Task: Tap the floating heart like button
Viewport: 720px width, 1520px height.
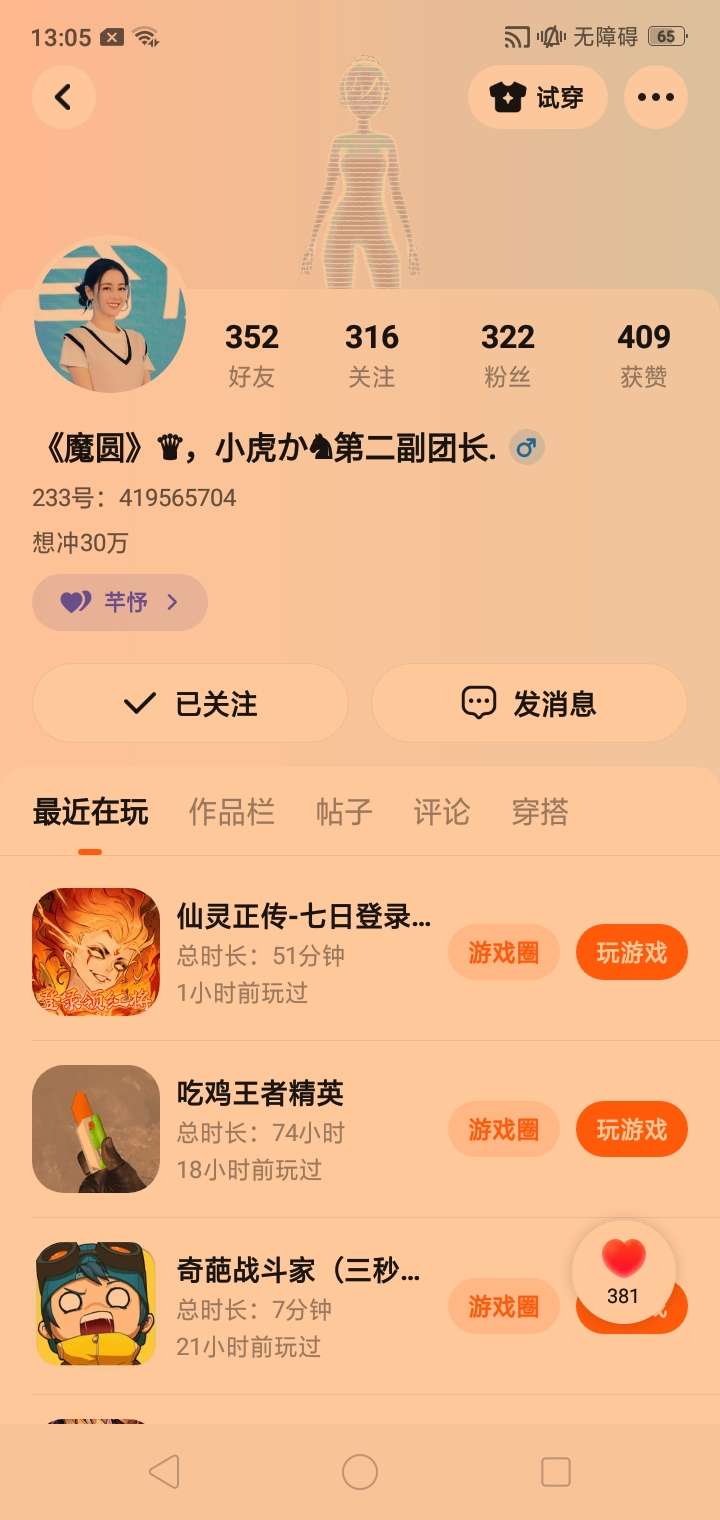Action: click(623, 1270)
